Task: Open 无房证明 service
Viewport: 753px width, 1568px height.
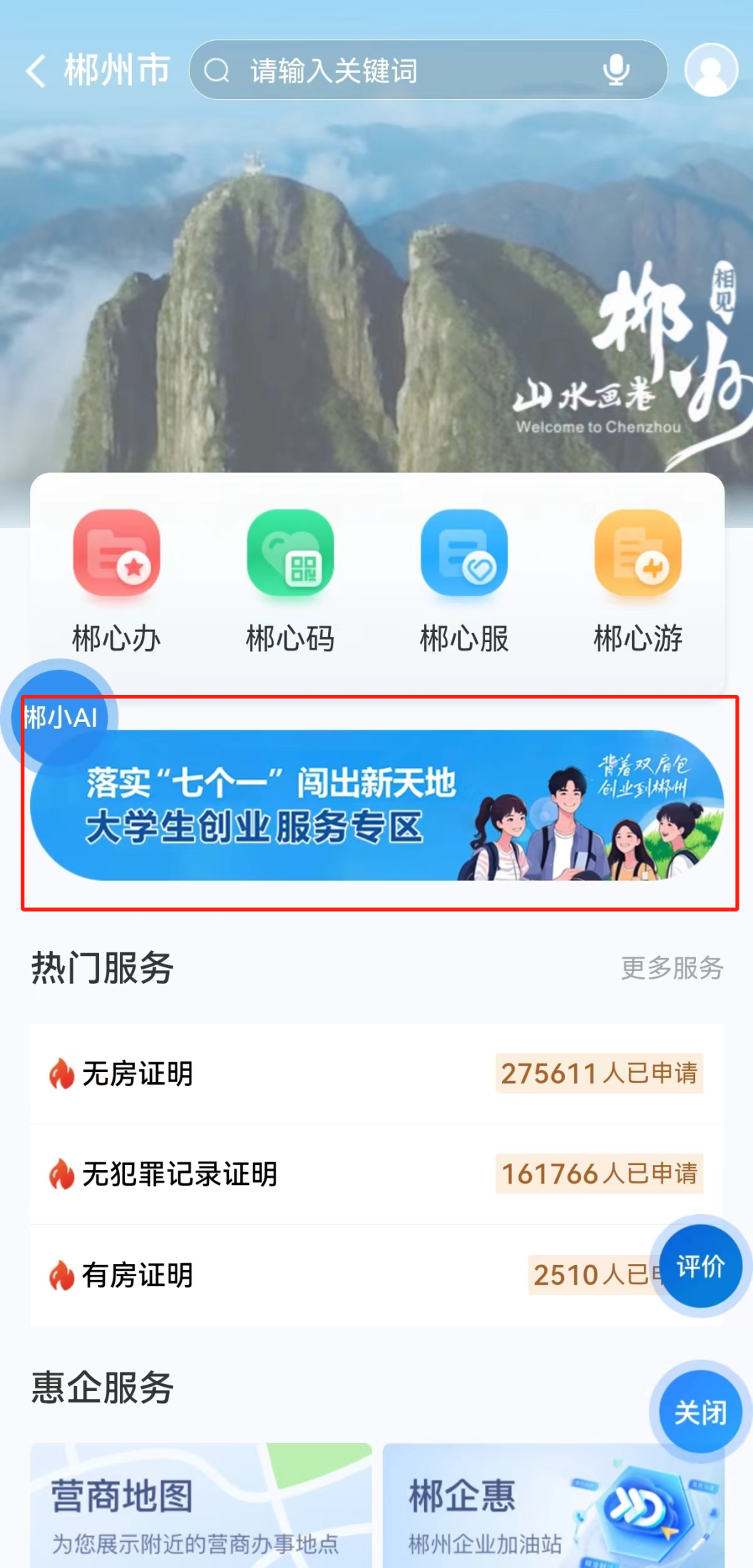Action: click(138, 1074)
